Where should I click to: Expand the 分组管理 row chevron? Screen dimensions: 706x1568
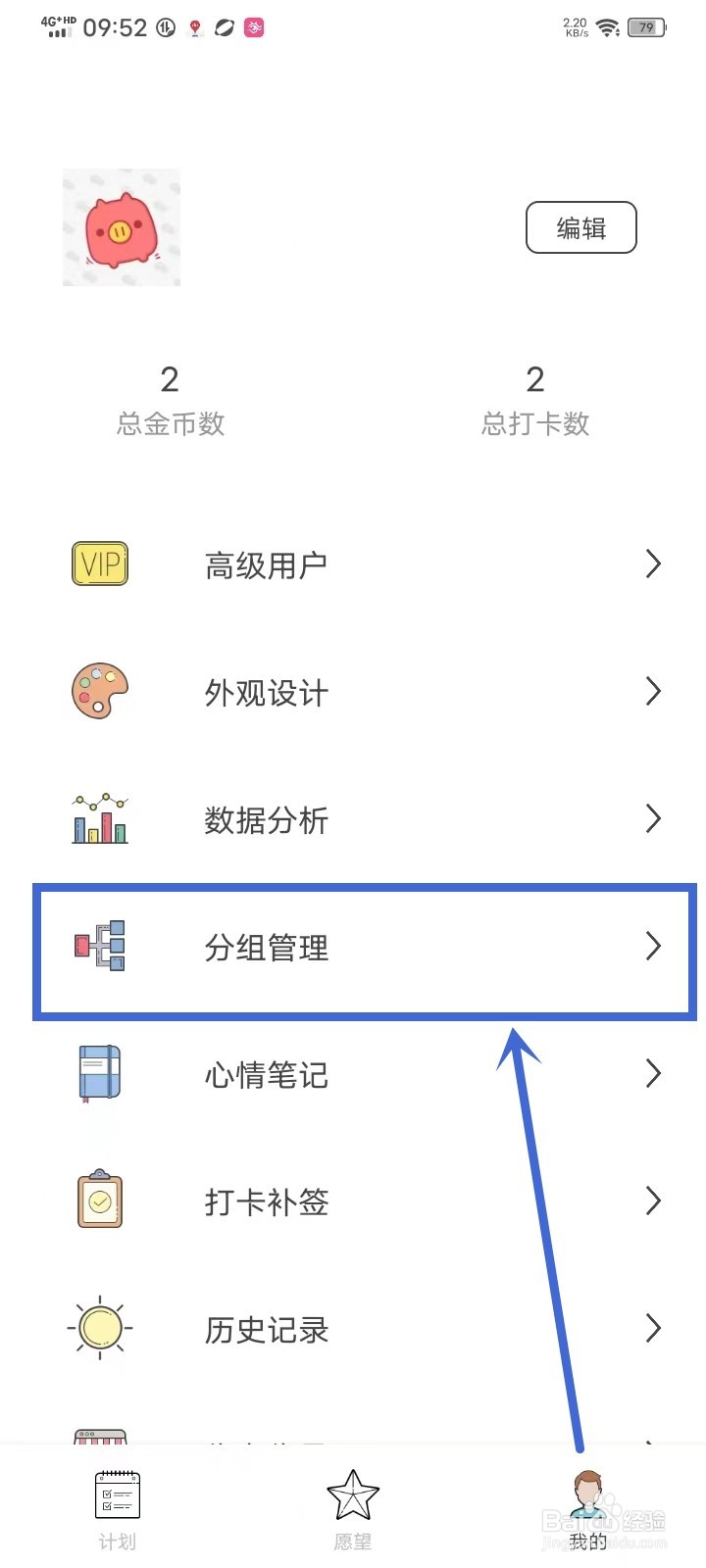tap(654, 946)
